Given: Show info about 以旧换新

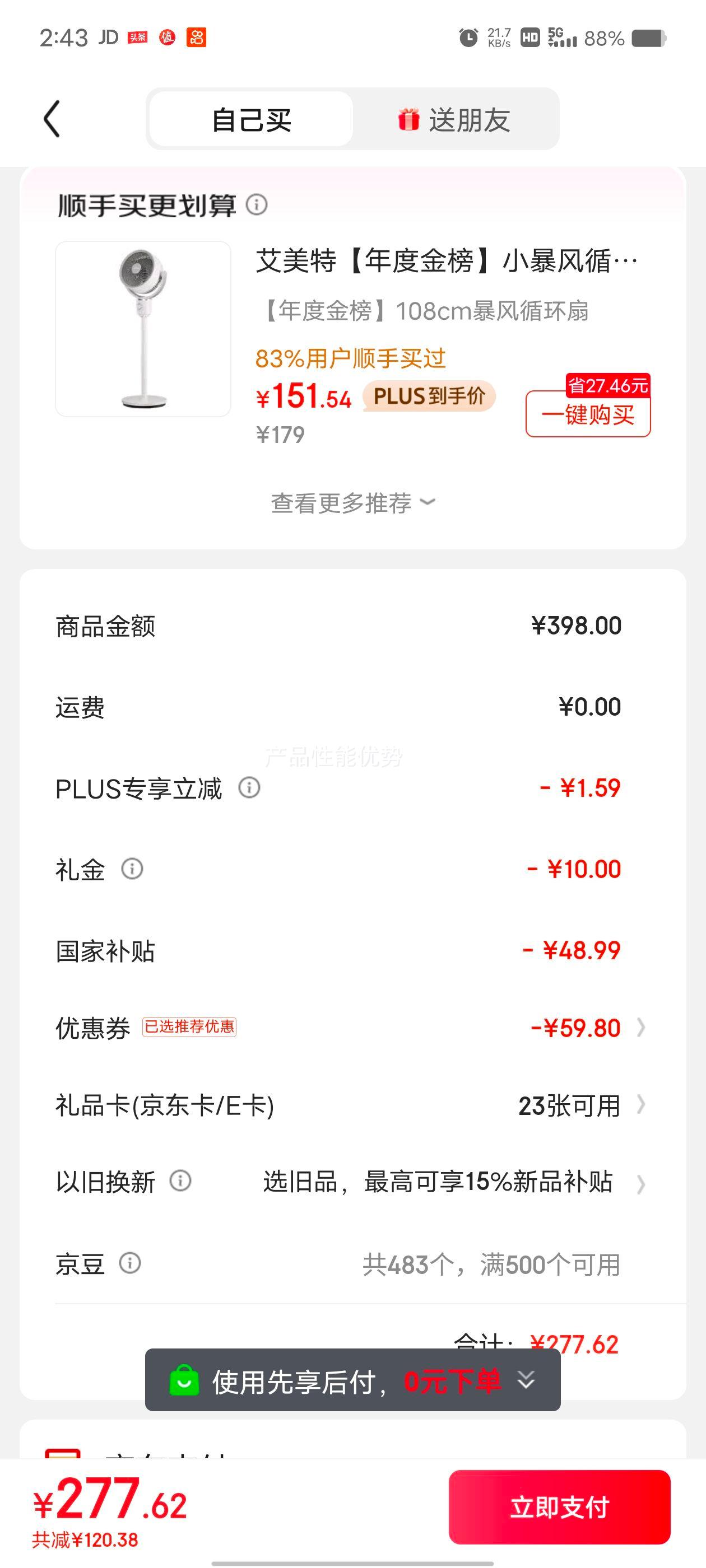Looking at the screenshot, I should click(180, 1181).
